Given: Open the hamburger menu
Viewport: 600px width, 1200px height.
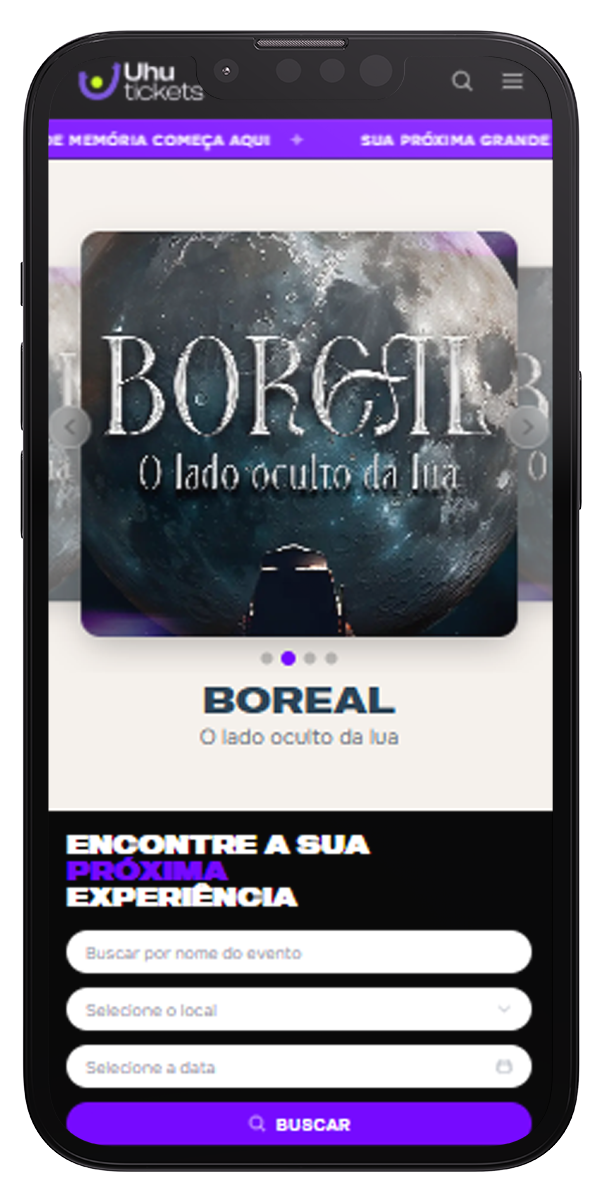Looking at the screenshot, I should 513,82.
